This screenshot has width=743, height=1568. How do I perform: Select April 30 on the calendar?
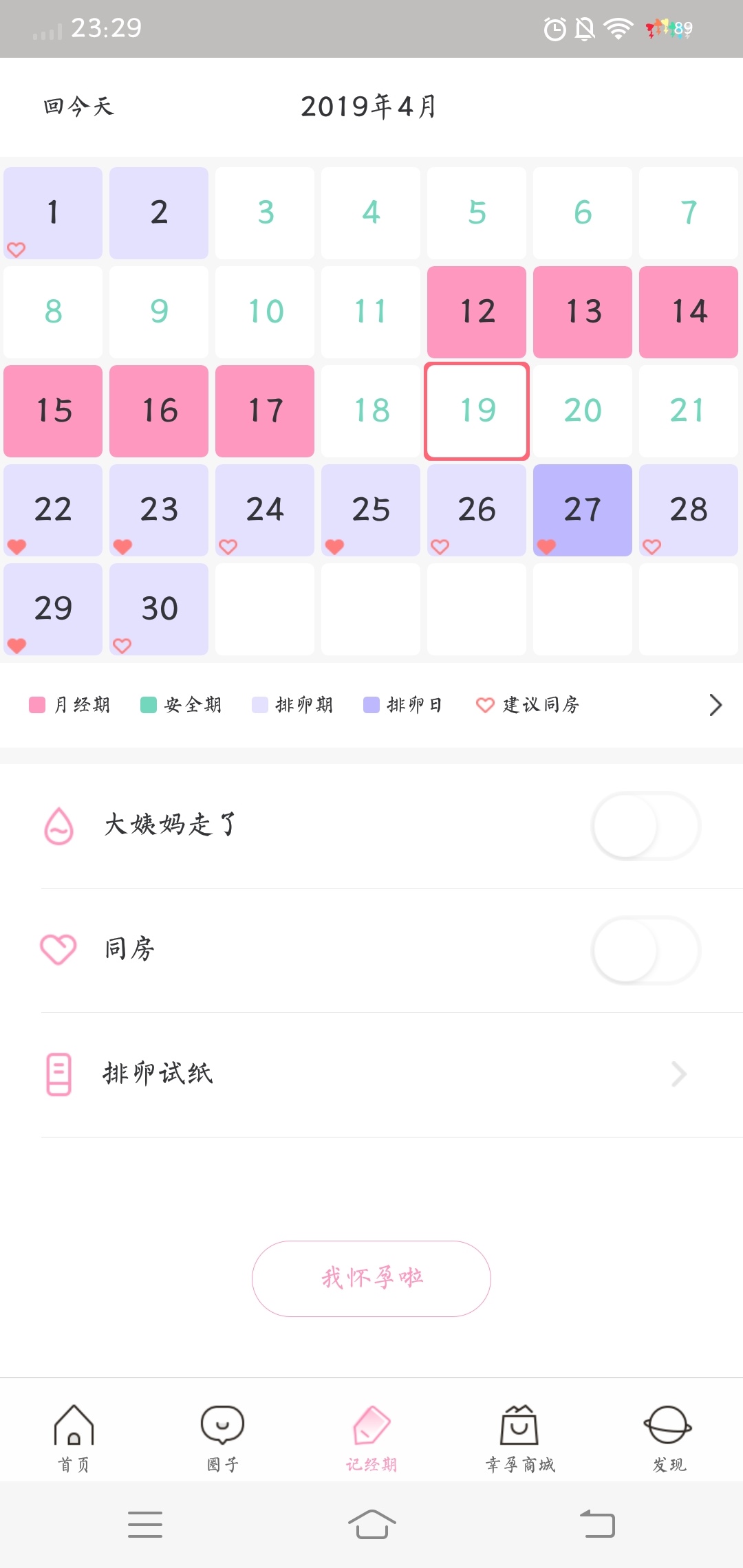[159, 609]
